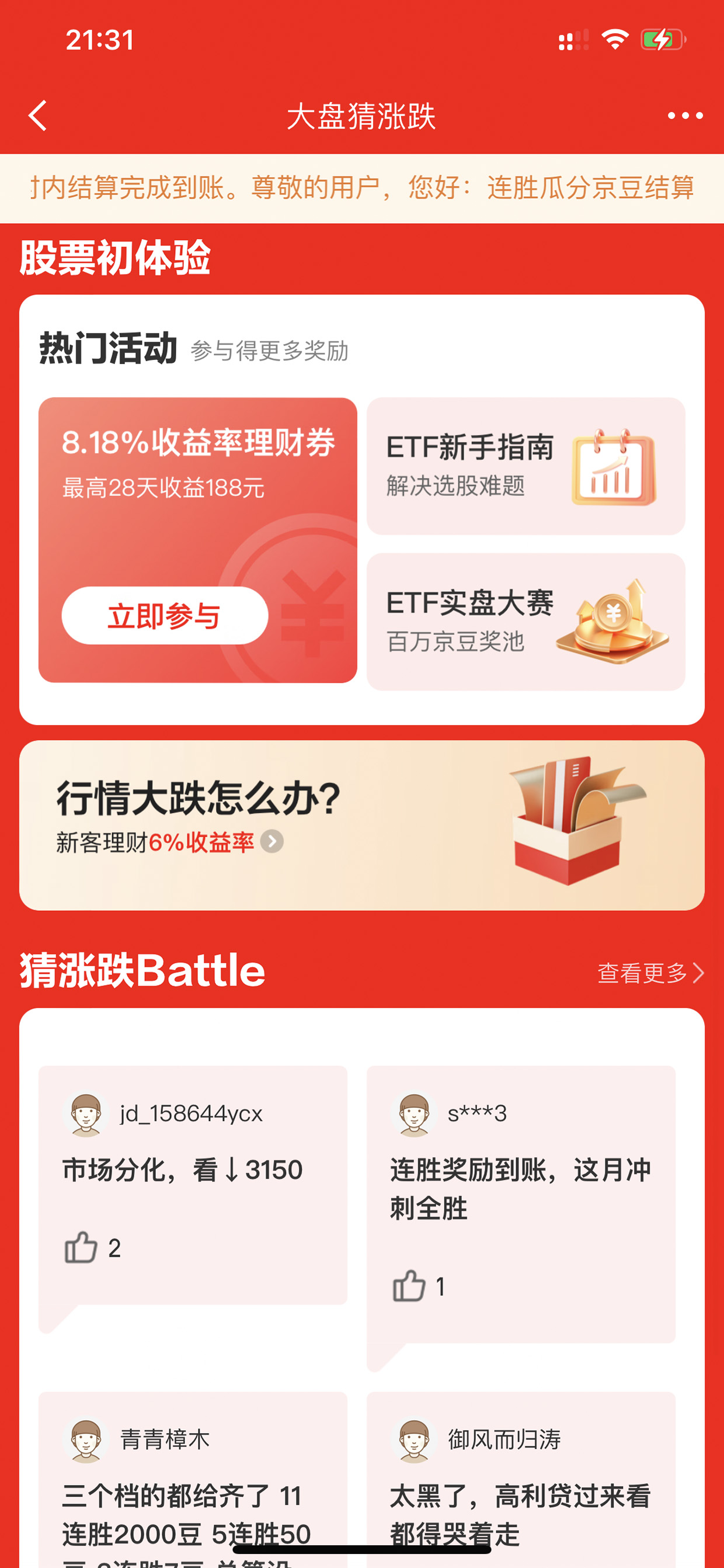Image resolution: width=724 pixels, height=1568 pixels.
Task: Tap 立即参与 on the 8.18% coupon card
Action: point(164,615)
